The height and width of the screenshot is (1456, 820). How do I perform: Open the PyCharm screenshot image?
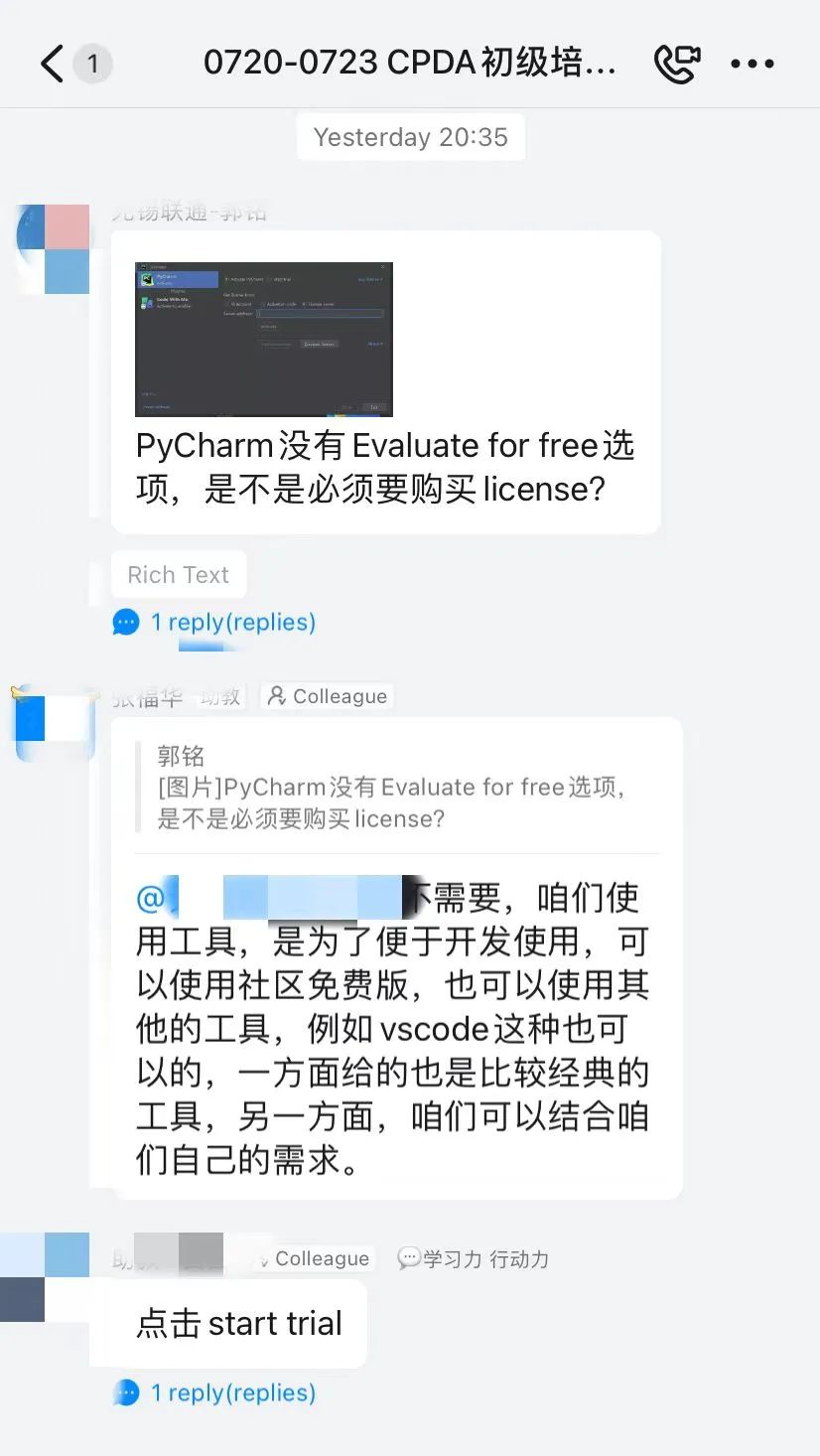[264, 340]
